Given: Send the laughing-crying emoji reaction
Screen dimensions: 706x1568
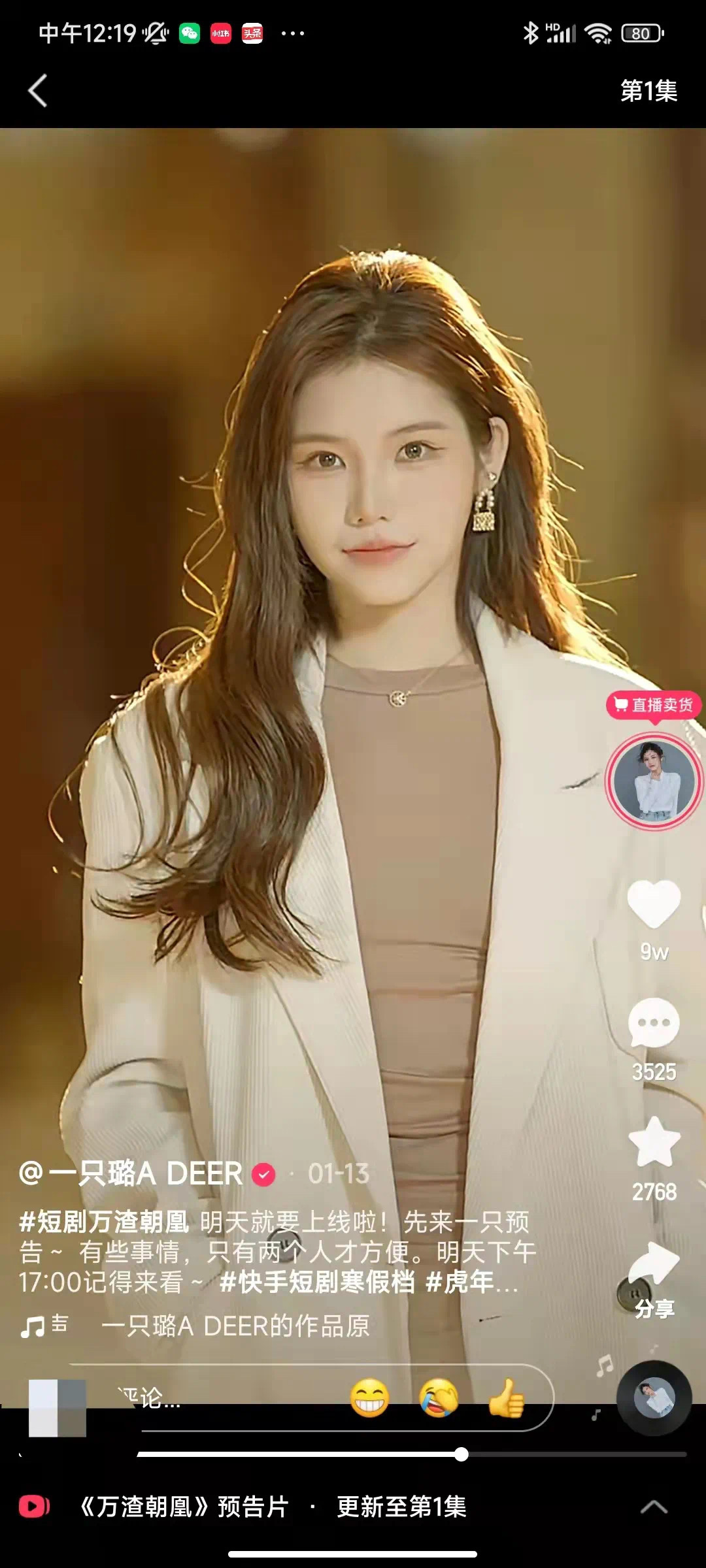Looking at the screenshot, I should pyautogui.click(x=439, y=1398).
